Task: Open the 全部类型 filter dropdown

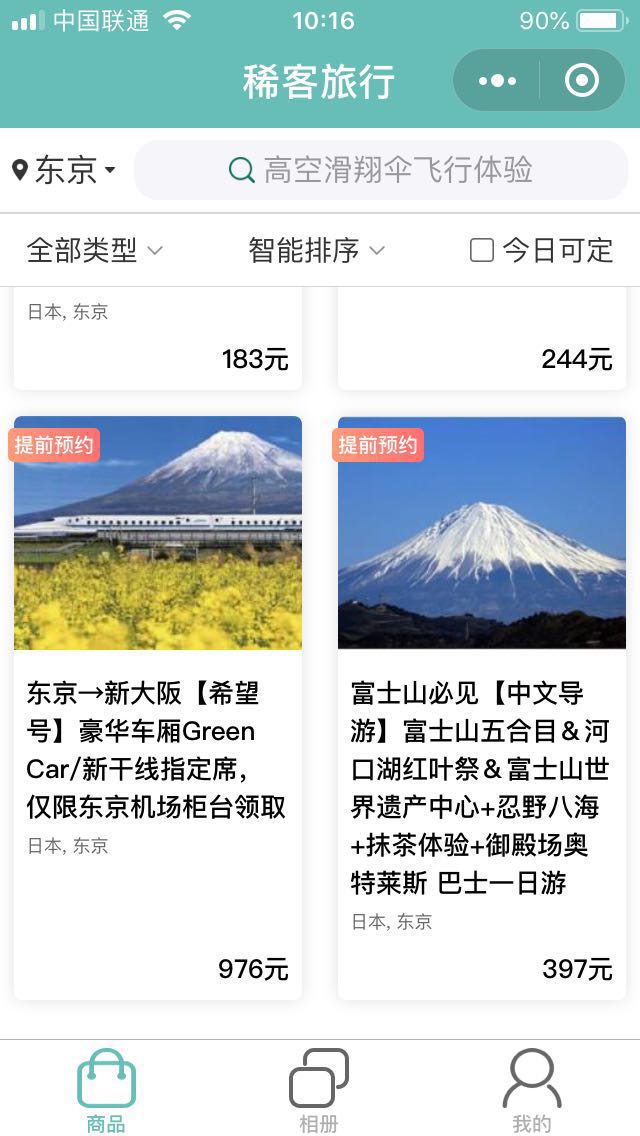Action: (94, 250)
